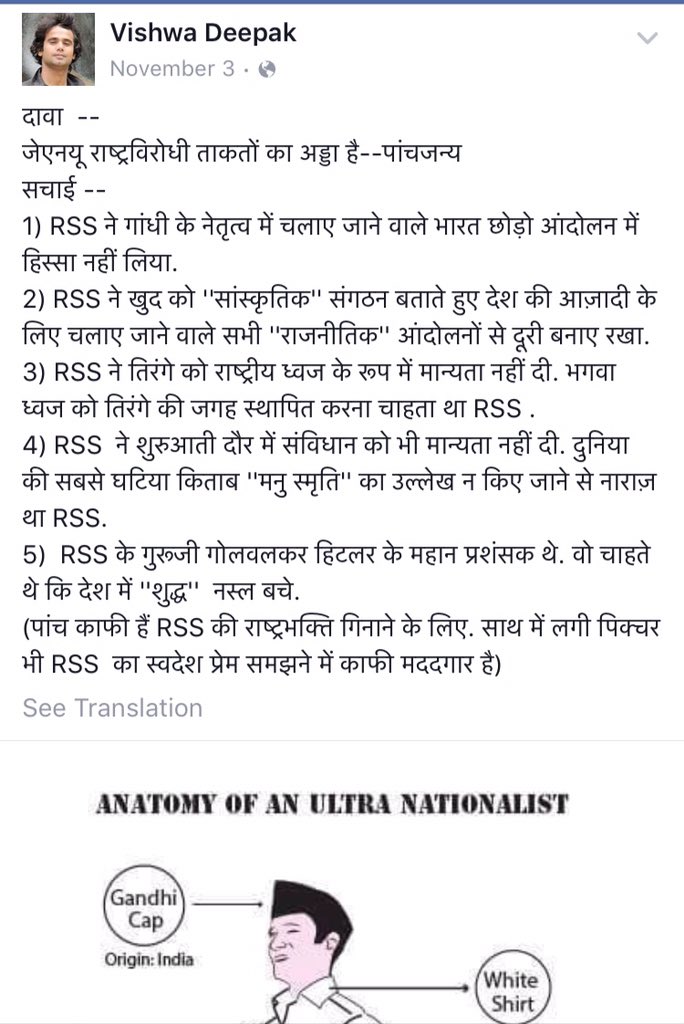Open Vishwa Deepak's profile name link
The height and width of the screenshot is (1024, 684).
click(203, 32)
